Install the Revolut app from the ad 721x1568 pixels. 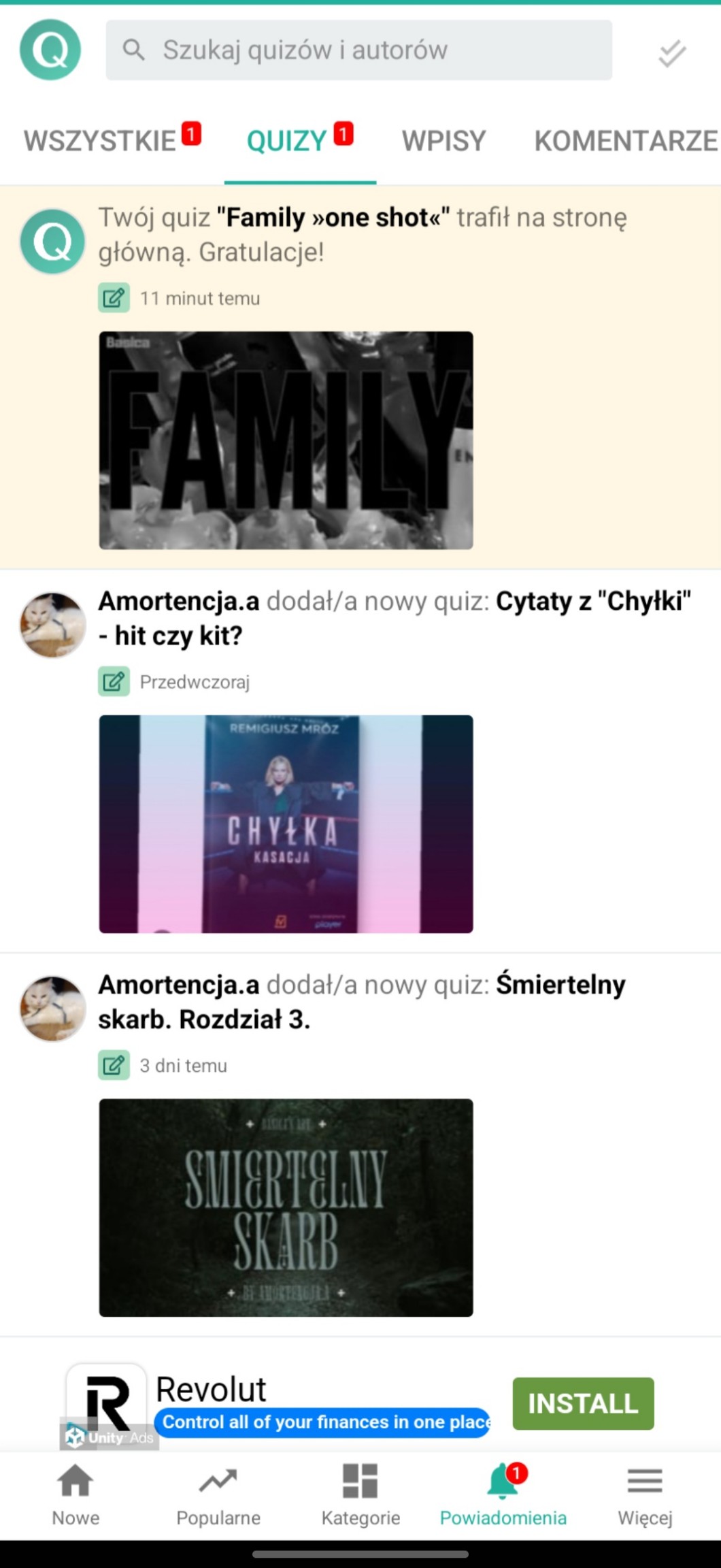click(x=583, y=1403)
